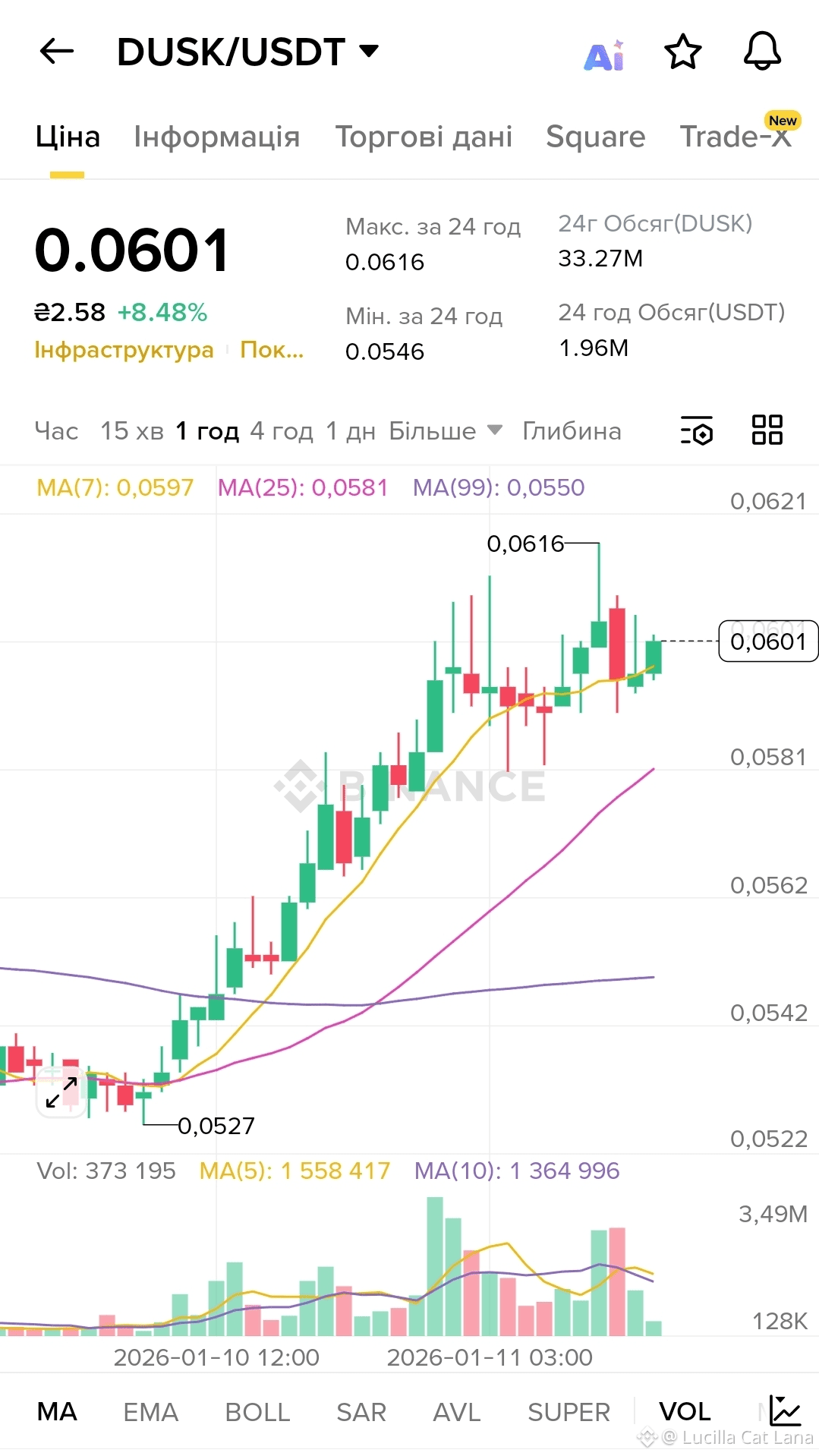819x1456 pixels.
Task: Open the Trade-X tab
Action: coord(735,137)
